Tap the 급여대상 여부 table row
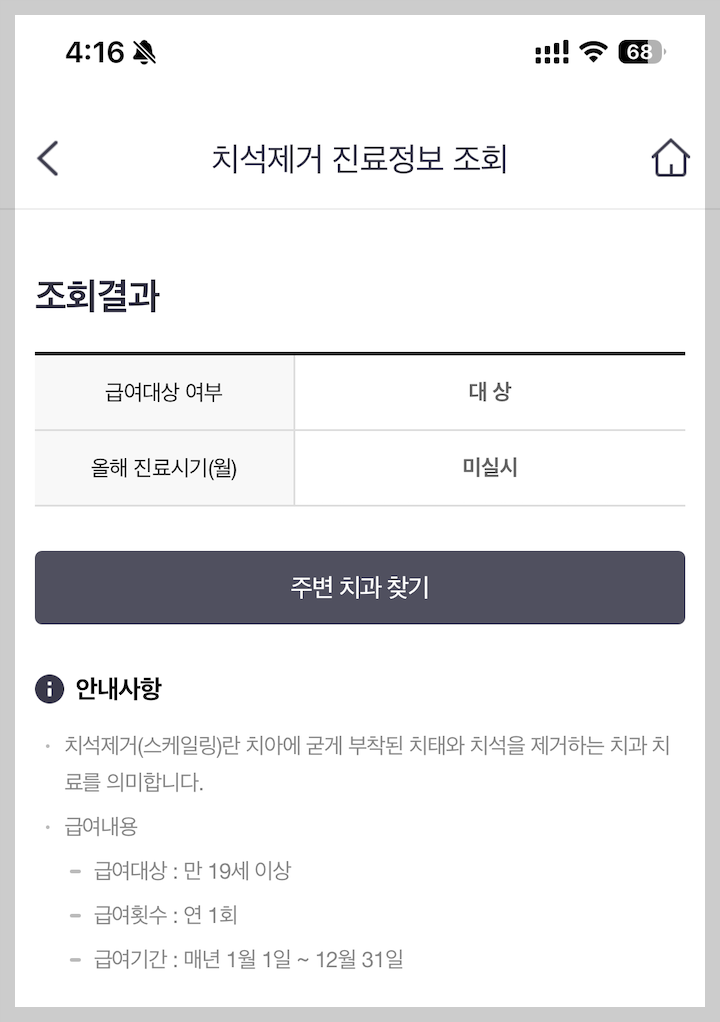 tap(164, 392)
